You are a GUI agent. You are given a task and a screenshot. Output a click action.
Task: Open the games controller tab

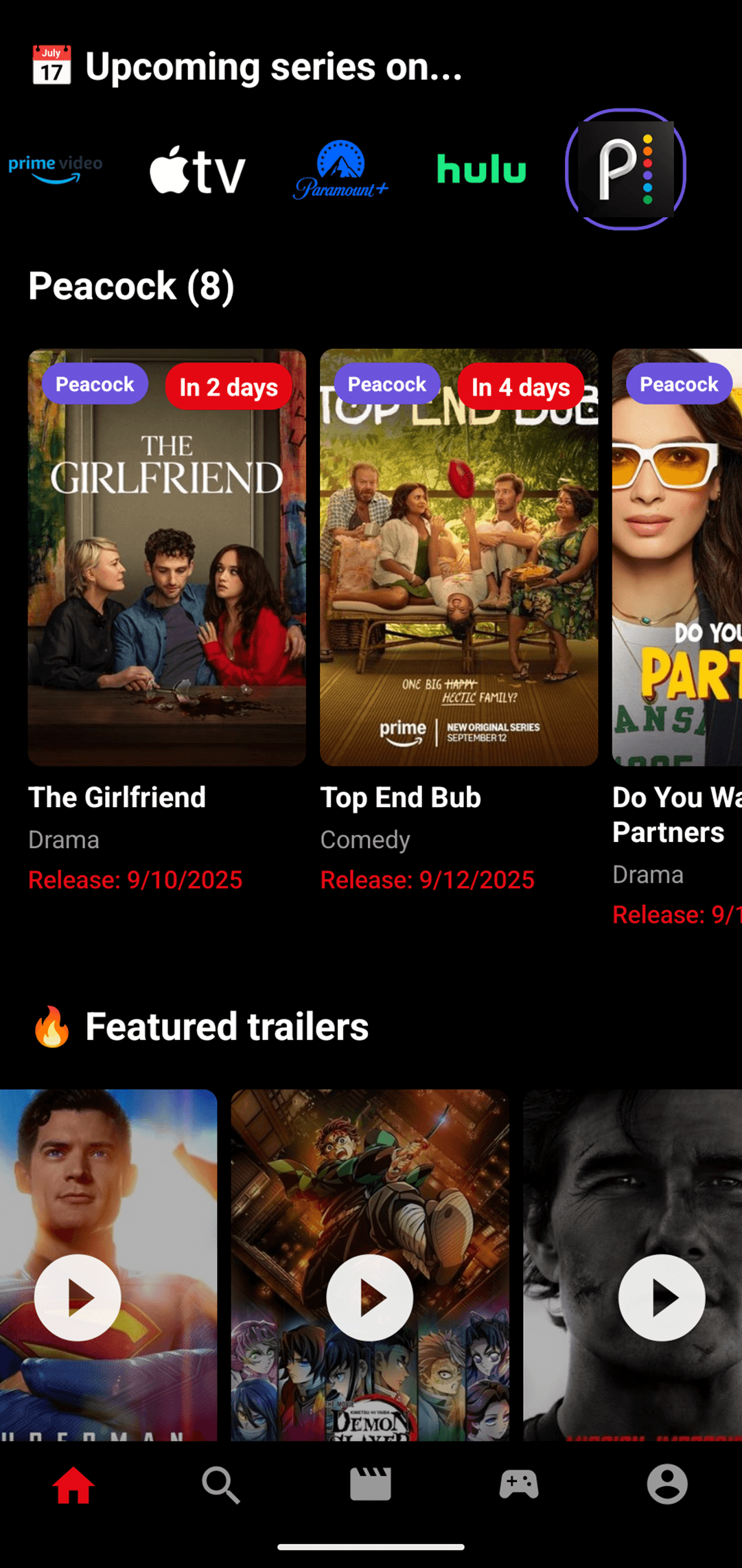519,1485
